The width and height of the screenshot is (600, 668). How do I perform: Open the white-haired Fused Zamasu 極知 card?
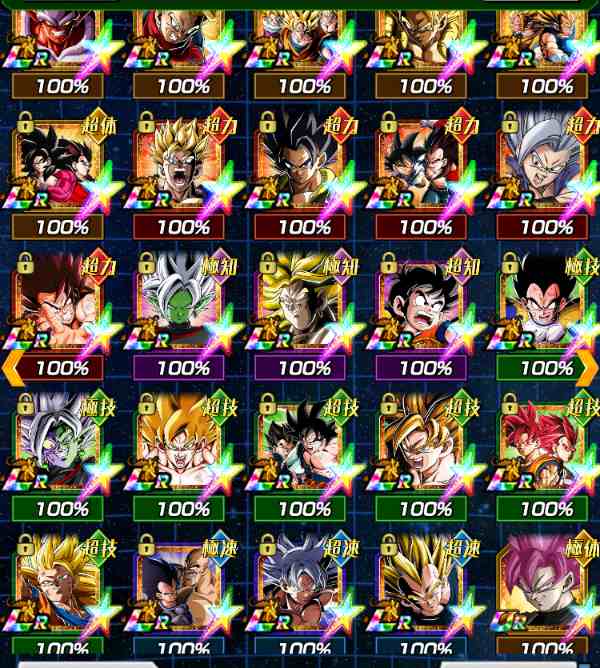tap(182, 300)
